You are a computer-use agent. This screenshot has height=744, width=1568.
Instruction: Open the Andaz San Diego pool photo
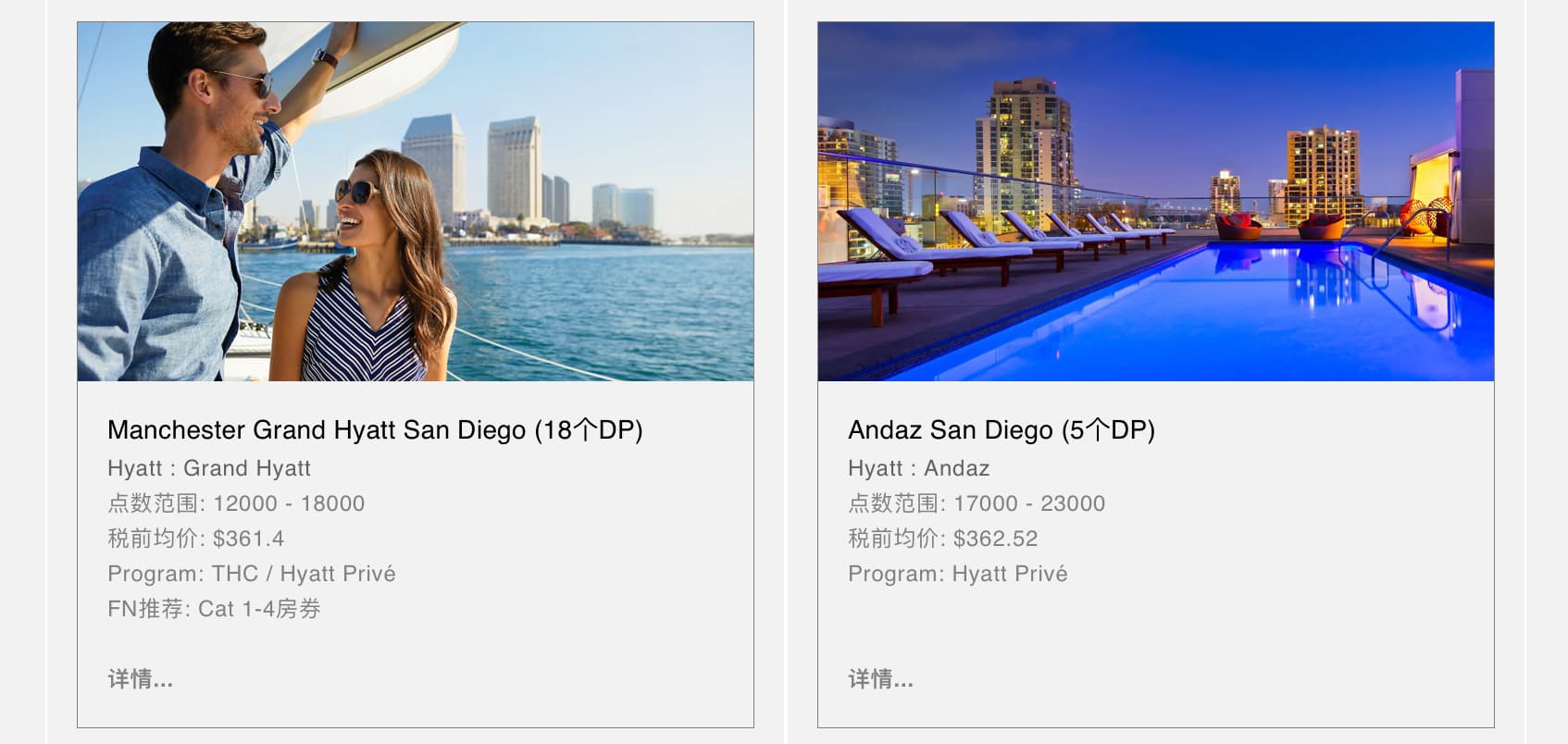pos(1155,202)
